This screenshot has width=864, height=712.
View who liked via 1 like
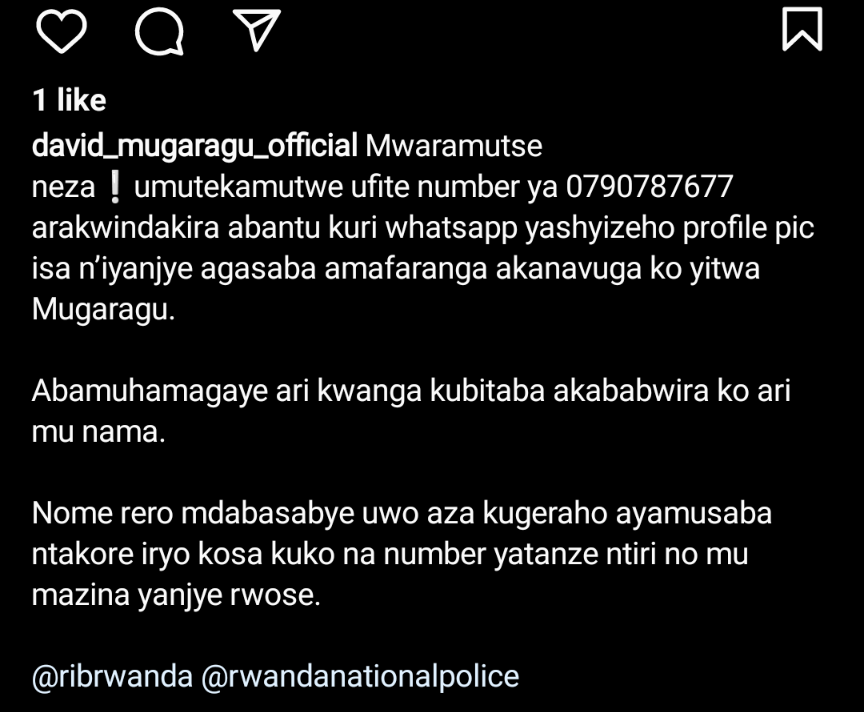click(x=69, y=100)
